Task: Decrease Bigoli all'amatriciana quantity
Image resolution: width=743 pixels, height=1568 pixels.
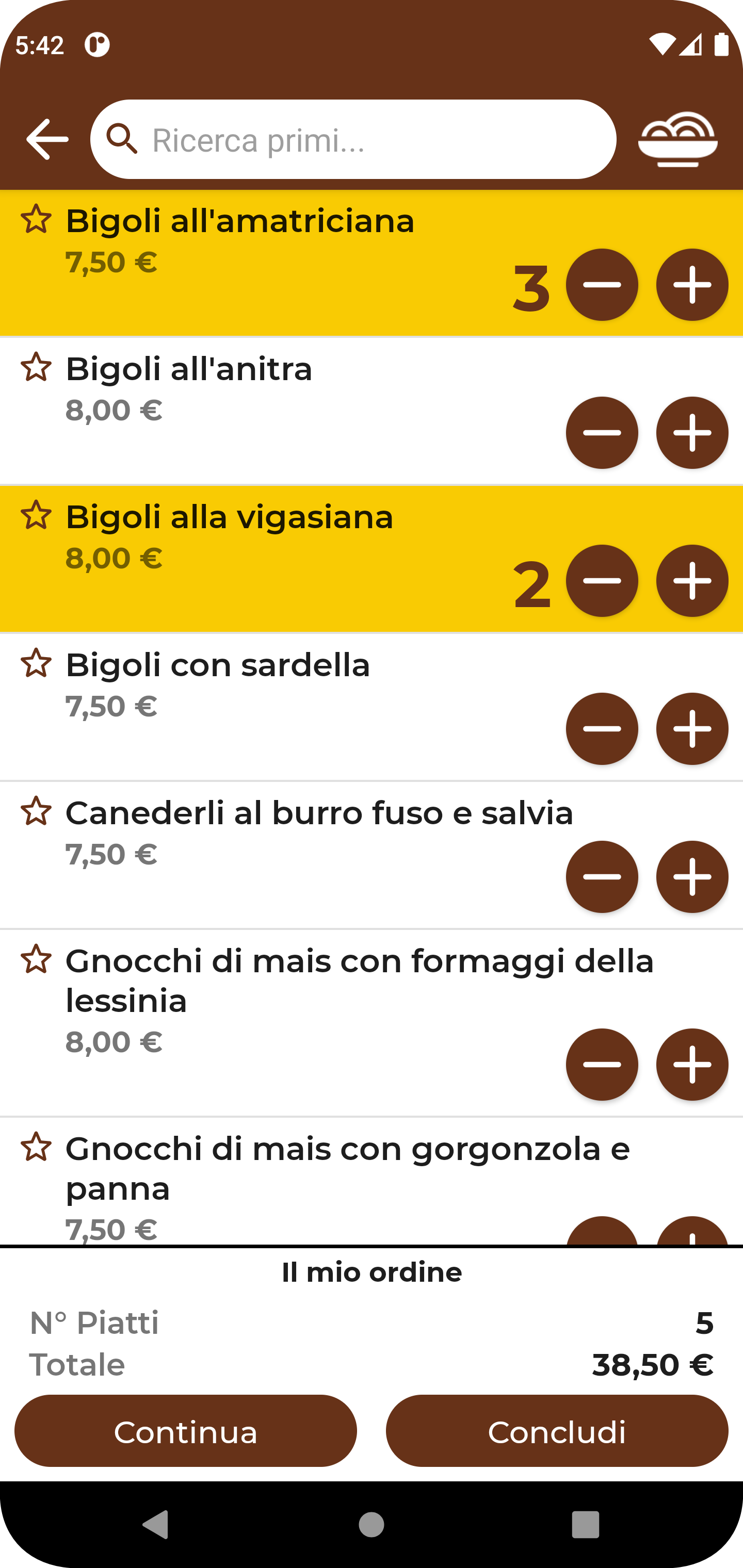Action: pyautogui.click(x=602, y=285)
